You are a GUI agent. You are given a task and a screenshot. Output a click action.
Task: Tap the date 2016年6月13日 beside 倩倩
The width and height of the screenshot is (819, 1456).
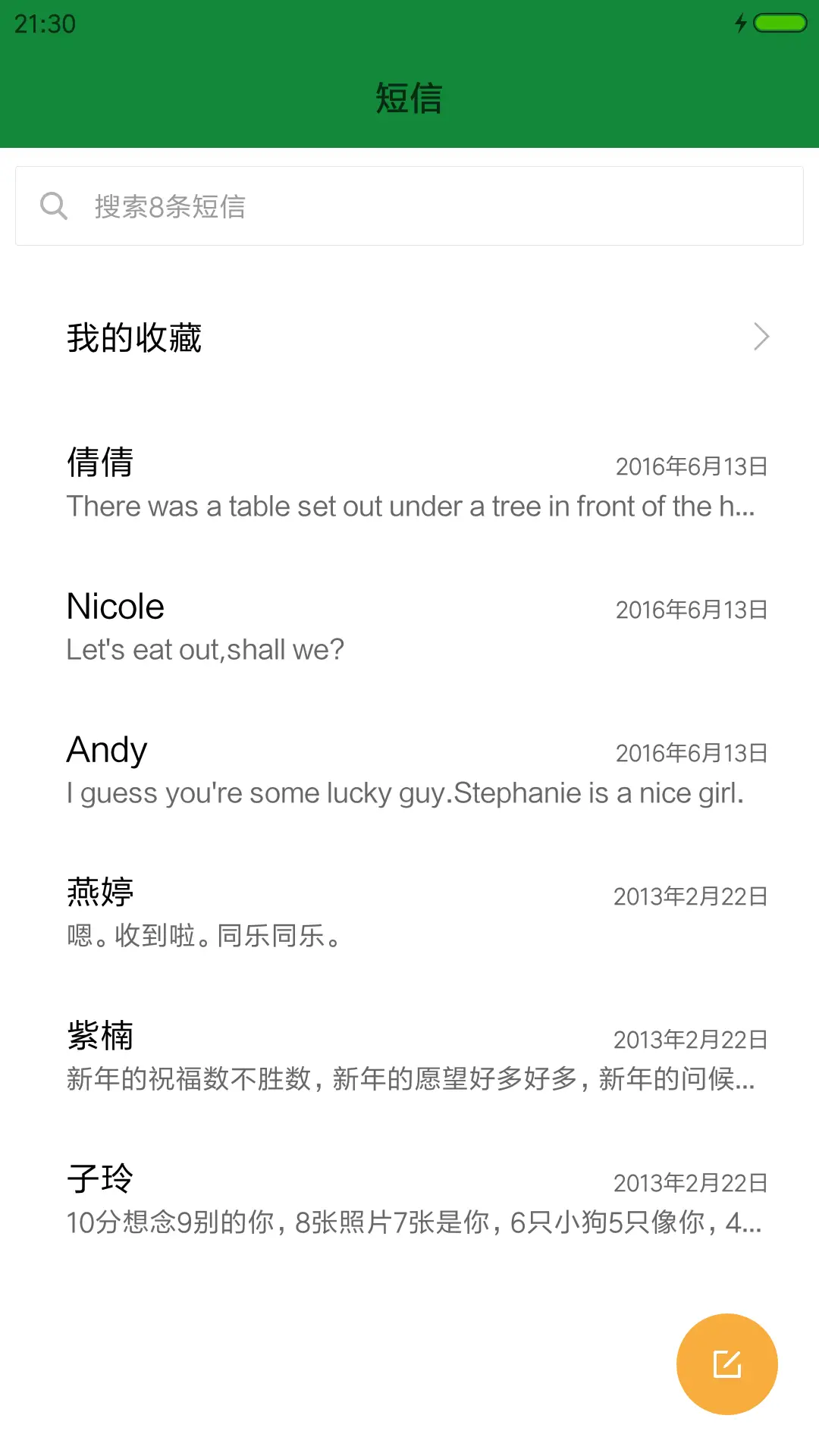pos(690,466)
